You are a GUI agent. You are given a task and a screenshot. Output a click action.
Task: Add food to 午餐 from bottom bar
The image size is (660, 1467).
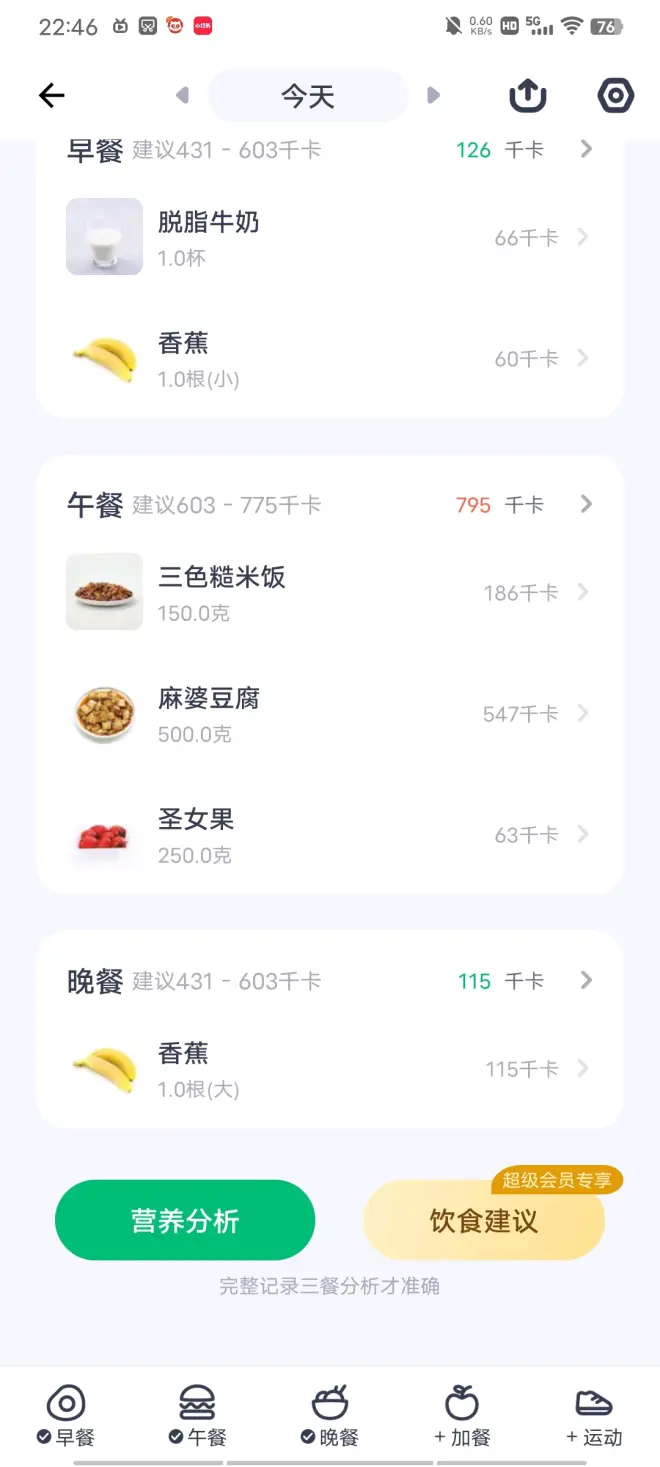pos(198,1415)
